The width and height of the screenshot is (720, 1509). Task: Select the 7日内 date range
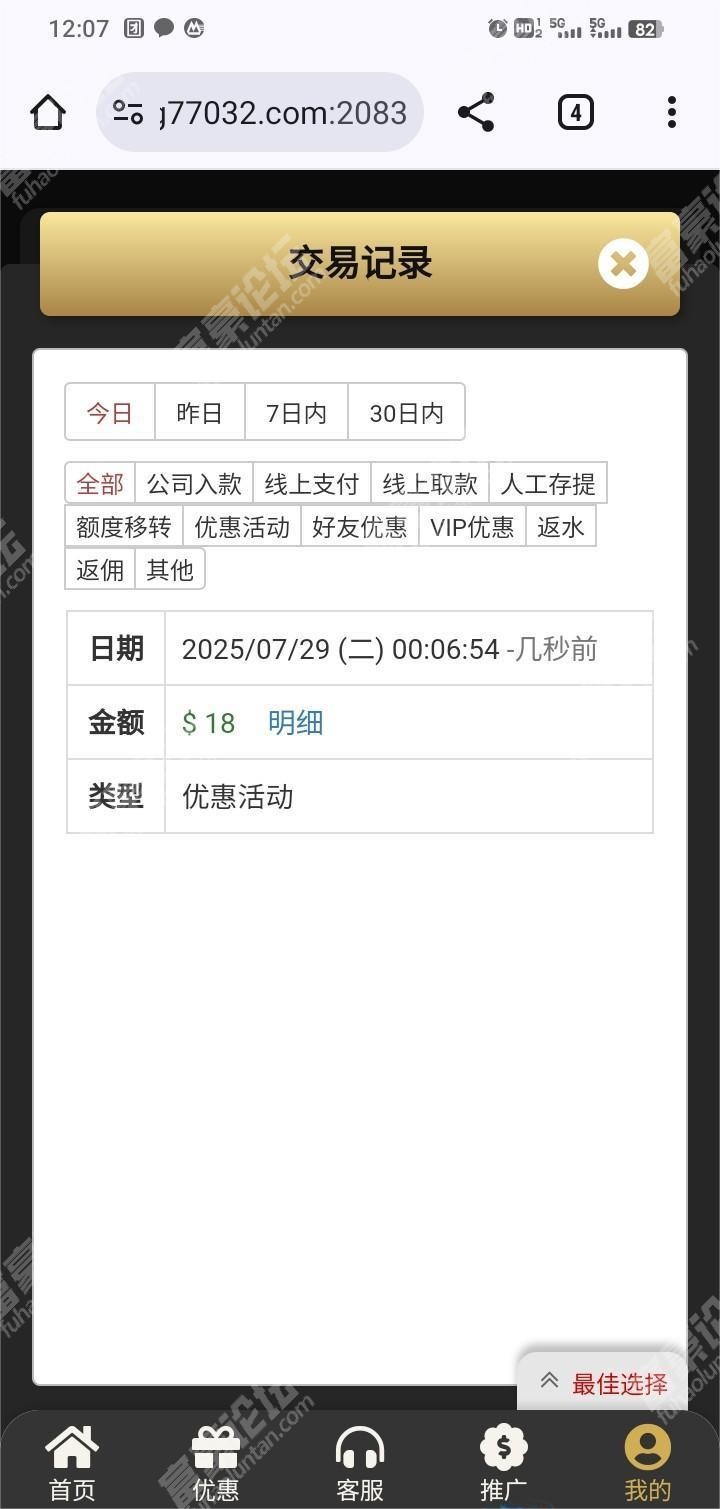click(x=296, y=412)
